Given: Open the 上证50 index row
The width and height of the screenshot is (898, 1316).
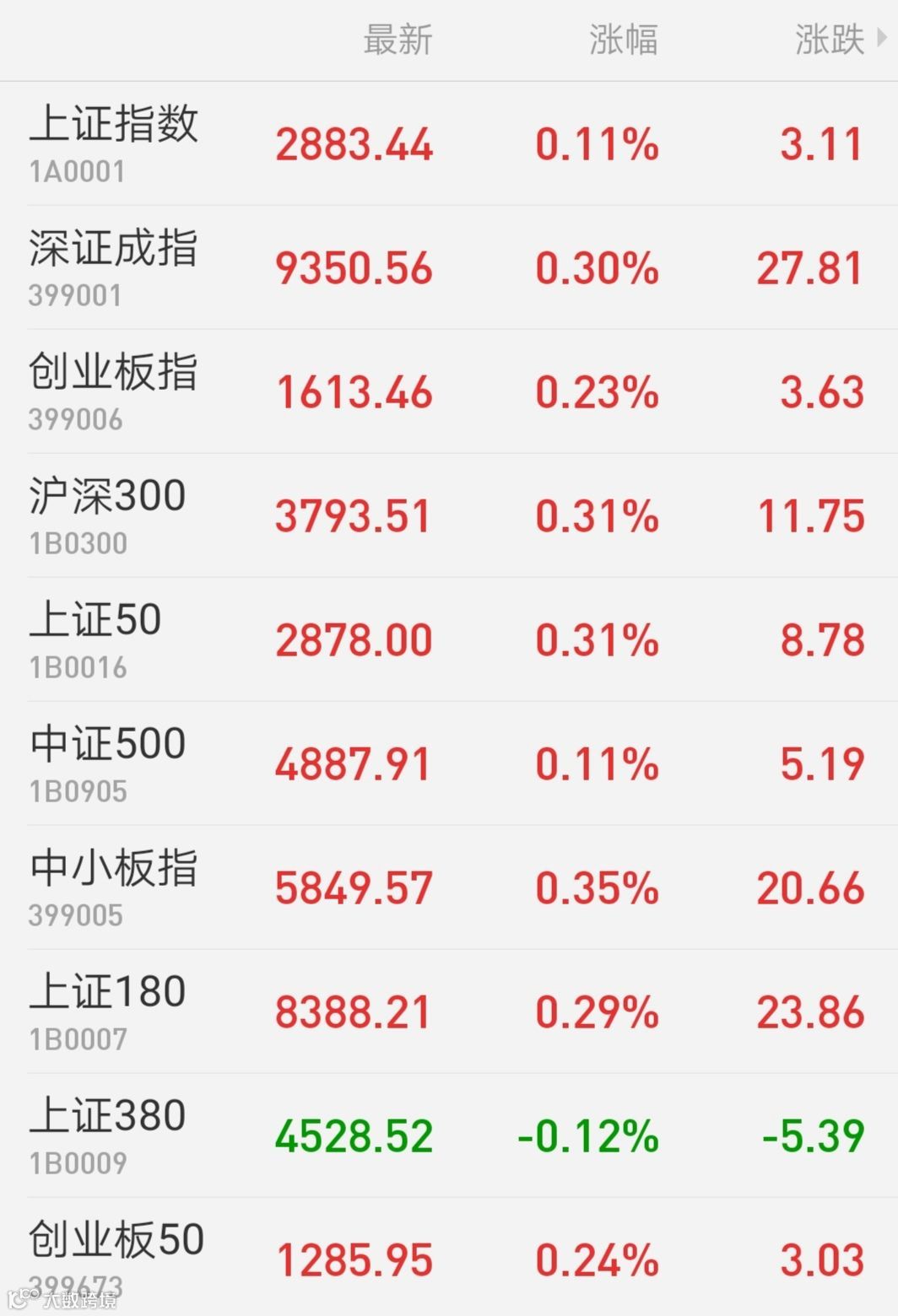Looking at the screenshot, I should [x=449, y=639].
